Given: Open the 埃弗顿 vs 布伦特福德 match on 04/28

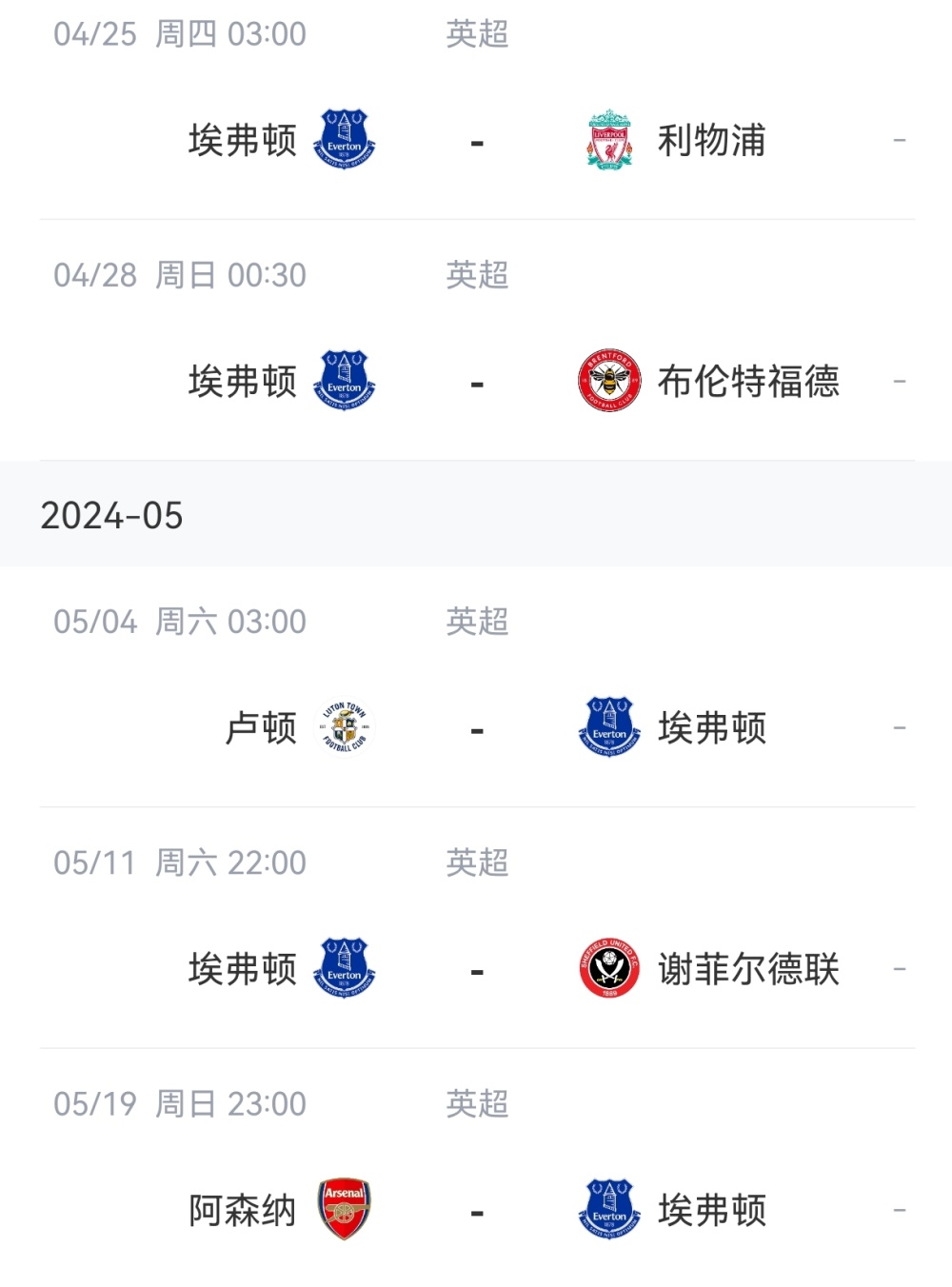Looking at the screenshot, I should 476,382.
